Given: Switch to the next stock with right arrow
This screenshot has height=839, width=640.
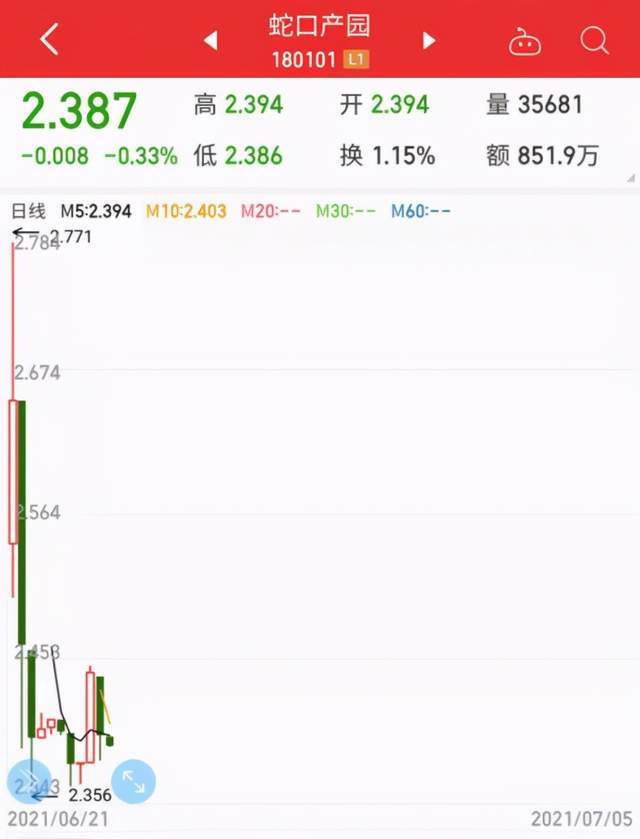Looking at the screenshot, I should [x=429, y=40].
